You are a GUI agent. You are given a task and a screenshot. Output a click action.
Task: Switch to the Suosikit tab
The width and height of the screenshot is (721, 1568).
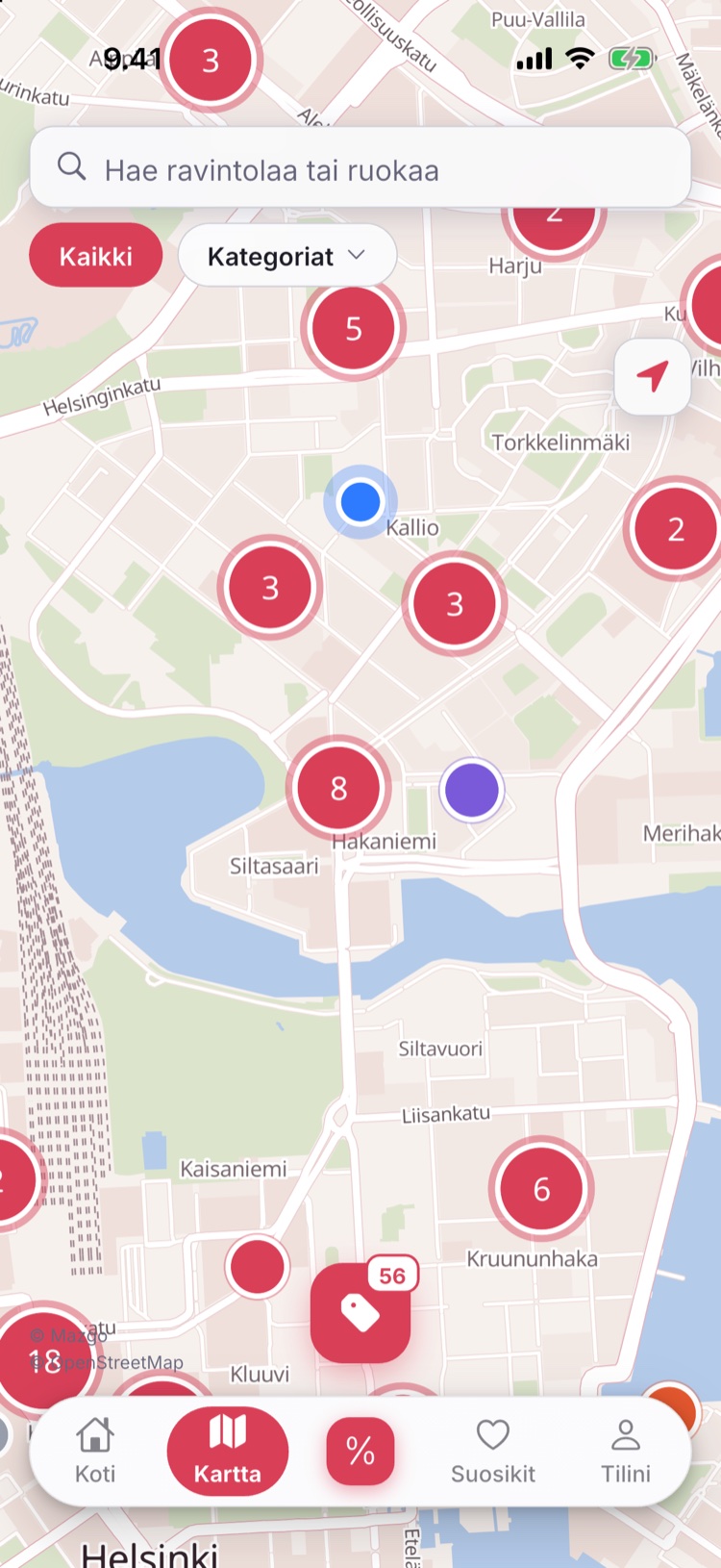click(493, 1452)
